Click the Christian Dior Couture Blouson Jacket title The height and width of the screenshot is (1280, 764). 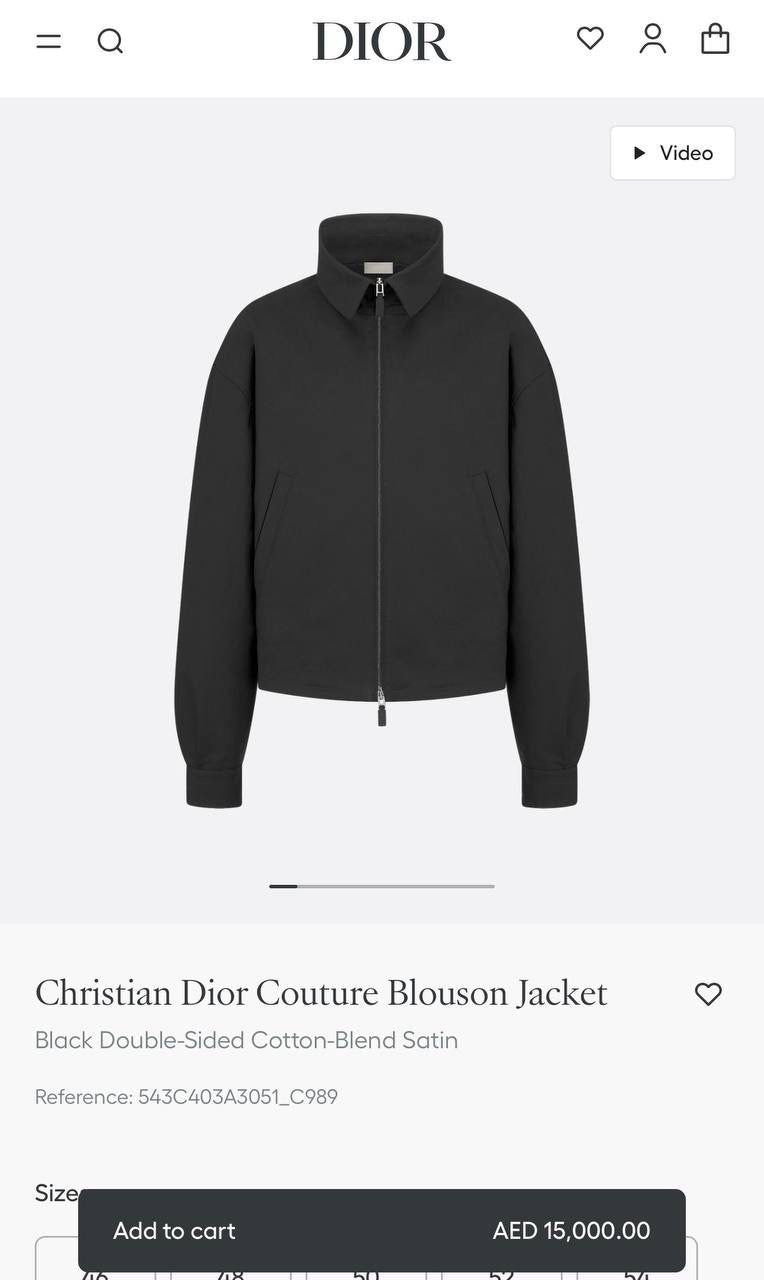click(321, 992)
